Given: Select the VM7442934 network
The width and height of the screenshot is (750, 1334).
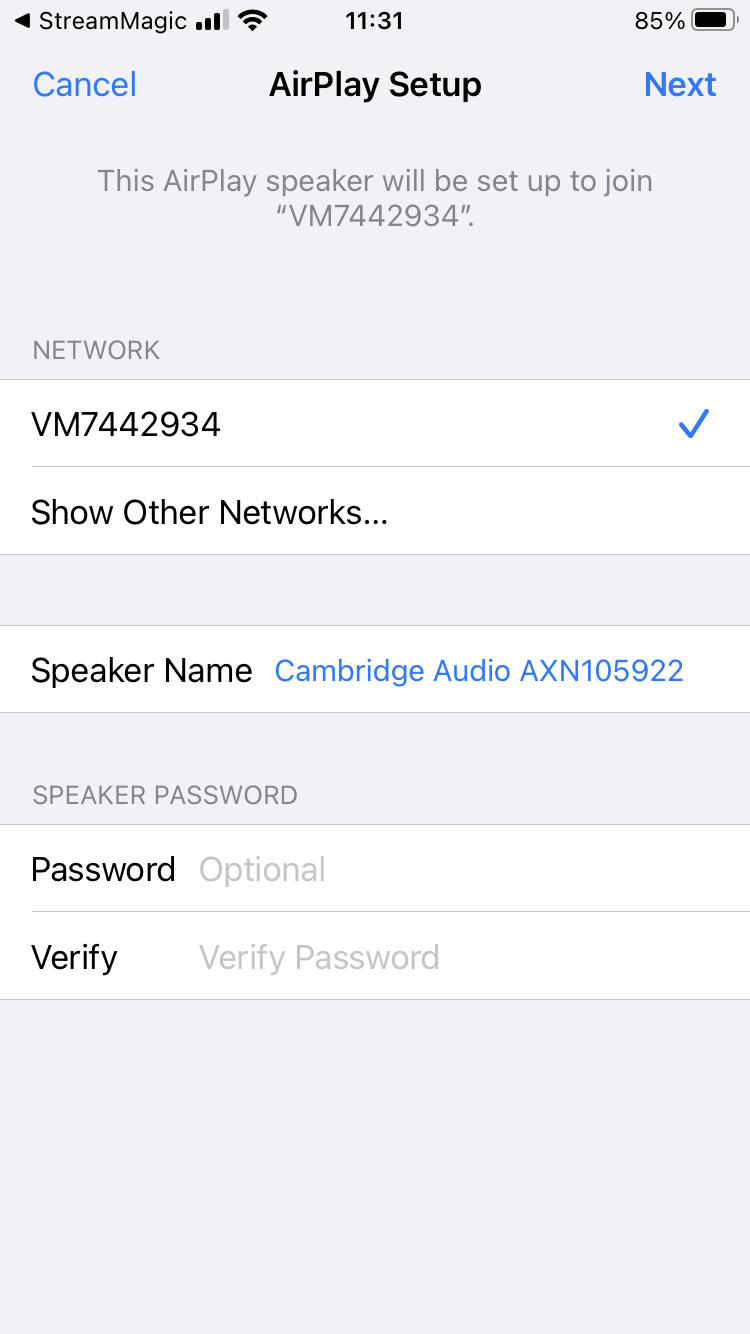Looking at the screenshot, I should pyautogui.click(x=374, y=425).
